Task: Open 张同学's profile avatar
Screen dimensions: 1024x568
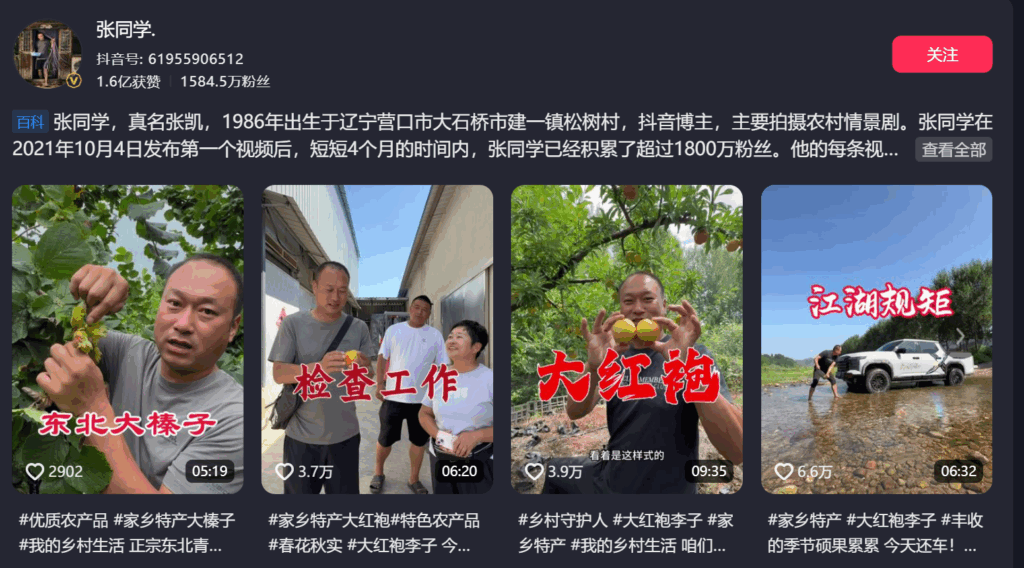Action: click(x=47, y=55)
